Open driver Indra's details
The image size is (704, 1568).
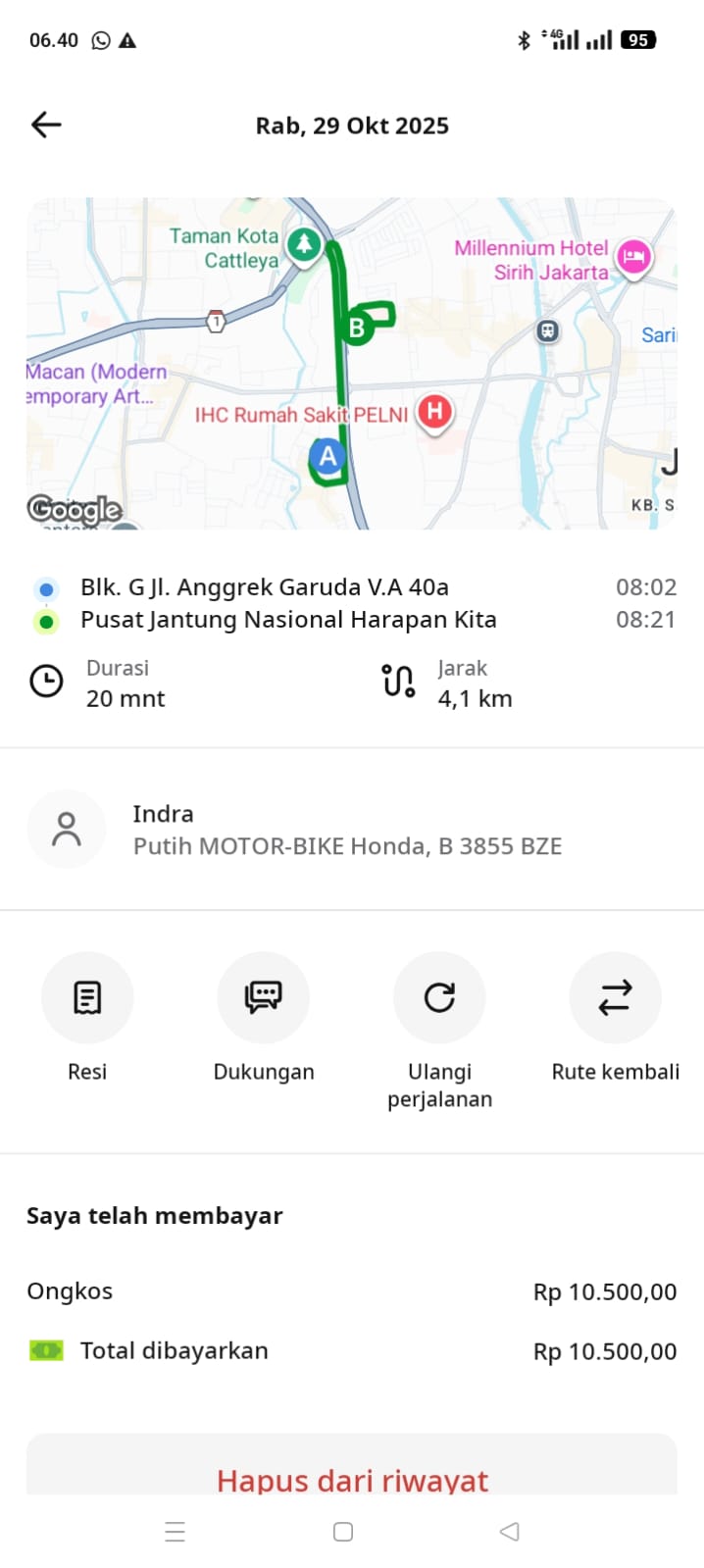[x=347, y=830]
